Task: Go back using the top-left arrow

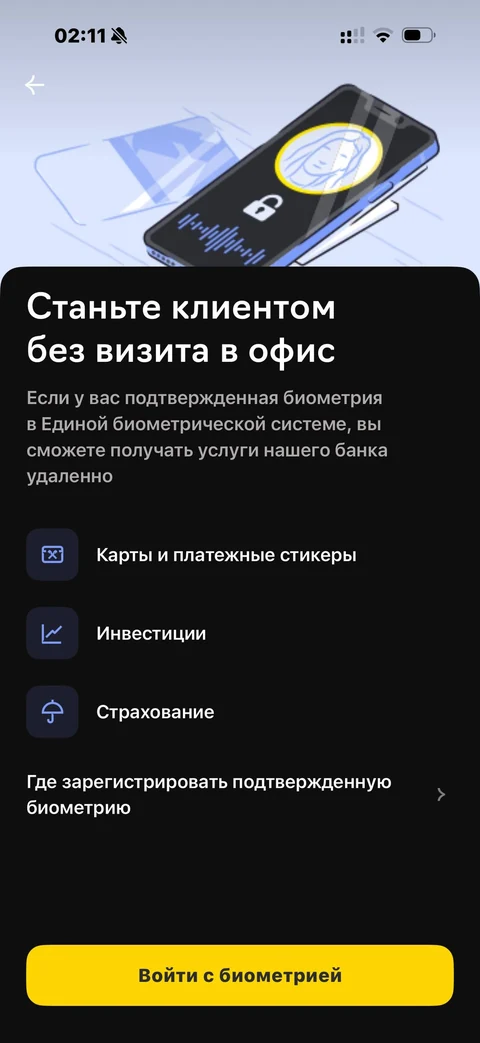Action: [35, 84]
